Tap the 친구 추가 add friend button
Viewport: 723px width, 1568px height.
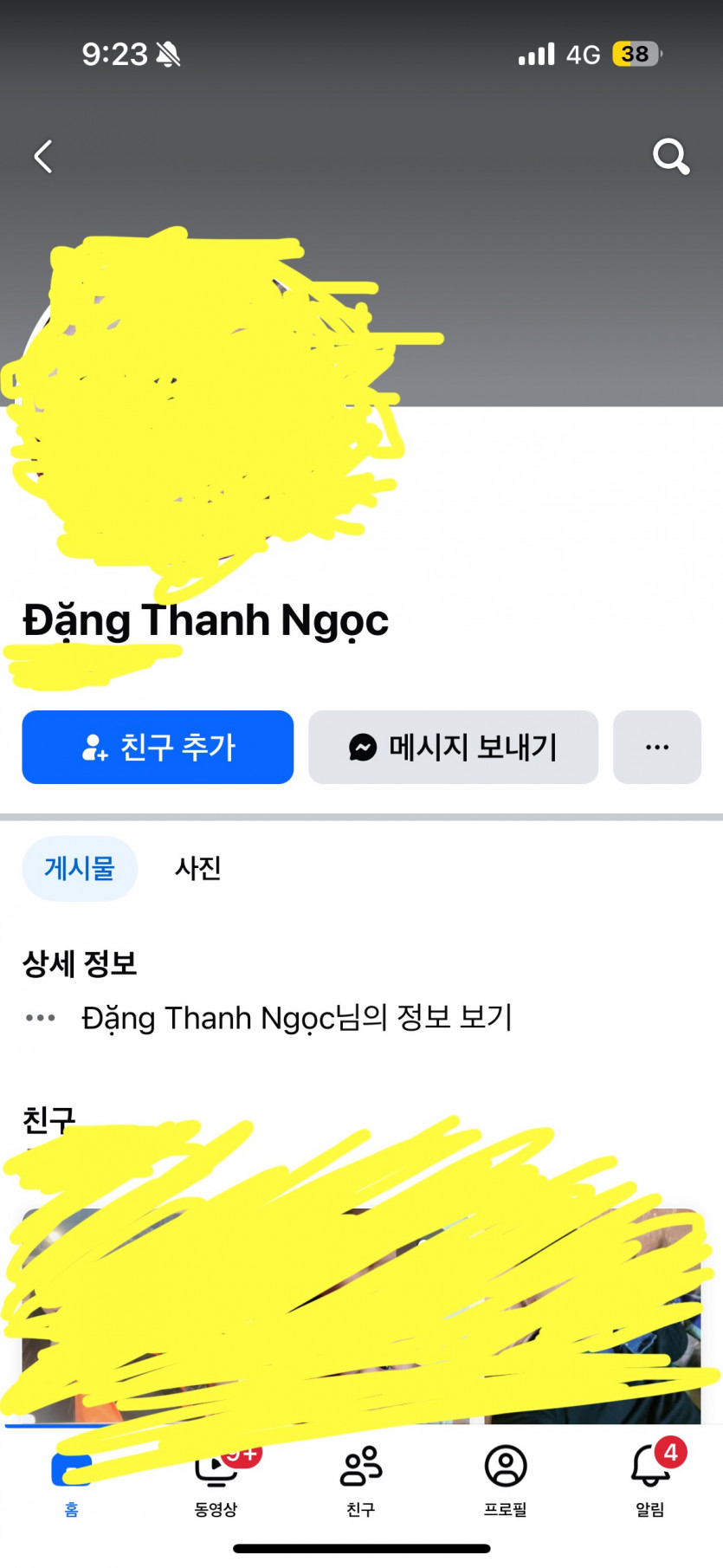click(x=158, y=747)
